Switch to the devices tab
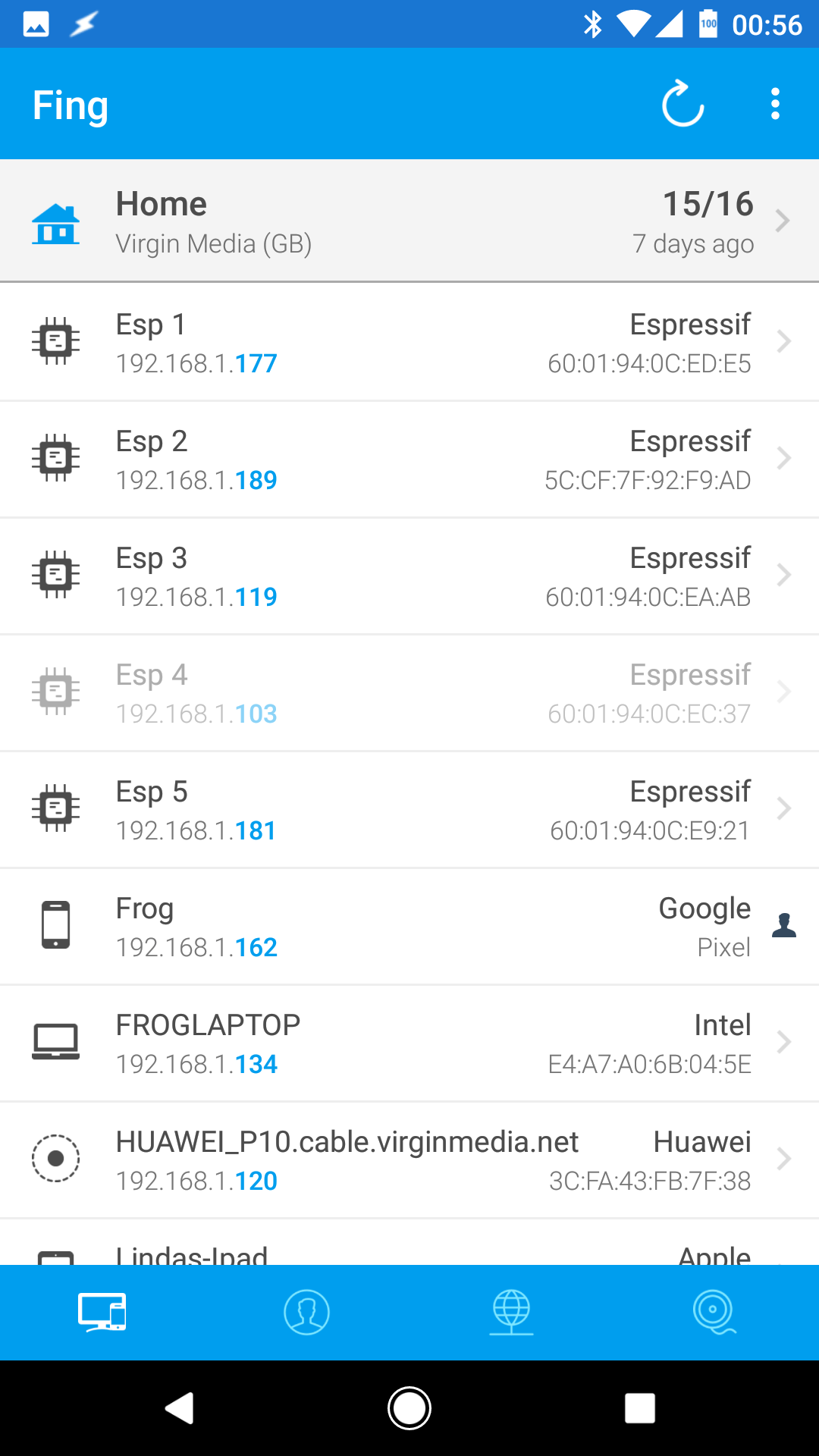 [x=102, y=1312]
